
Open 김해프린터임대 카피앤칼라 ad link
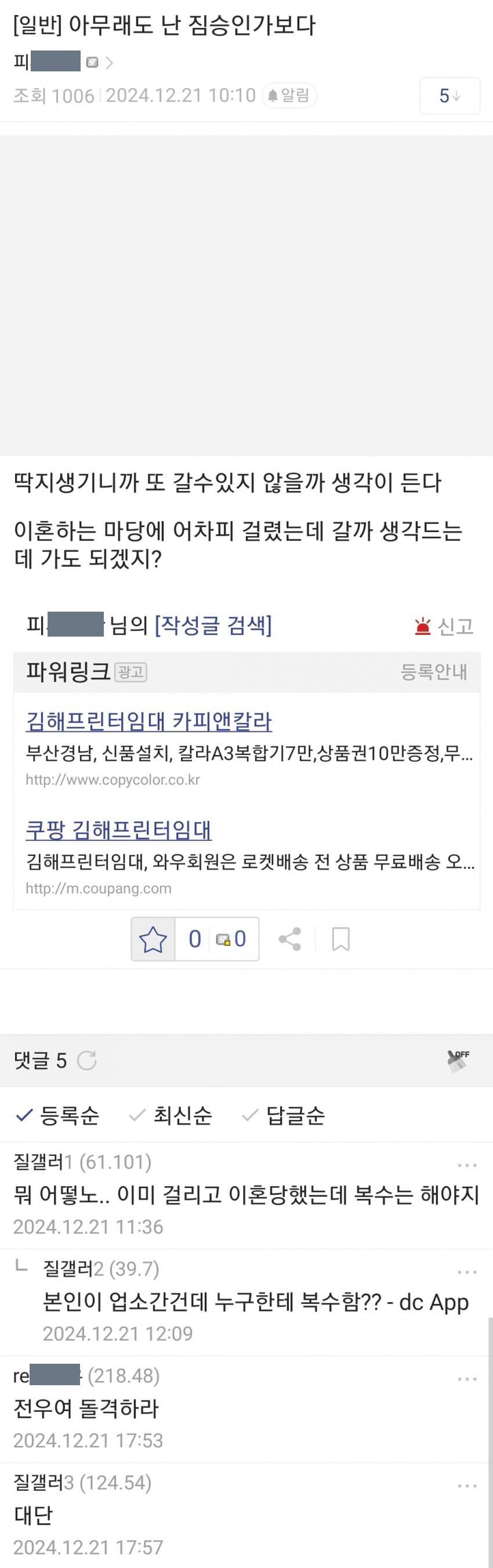[x=148, y=721]
